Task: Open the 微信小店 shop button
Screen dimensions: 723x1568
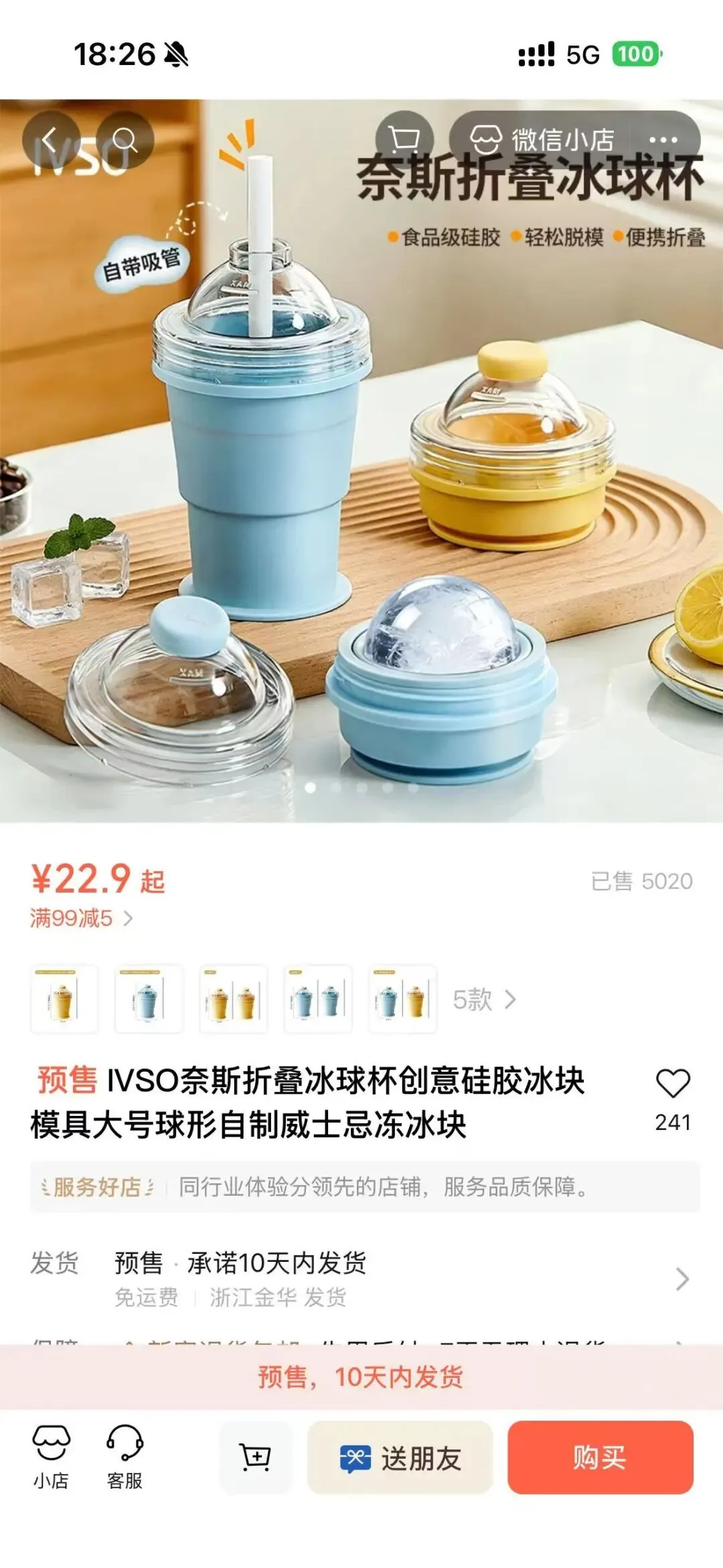Action: (542, 140)
